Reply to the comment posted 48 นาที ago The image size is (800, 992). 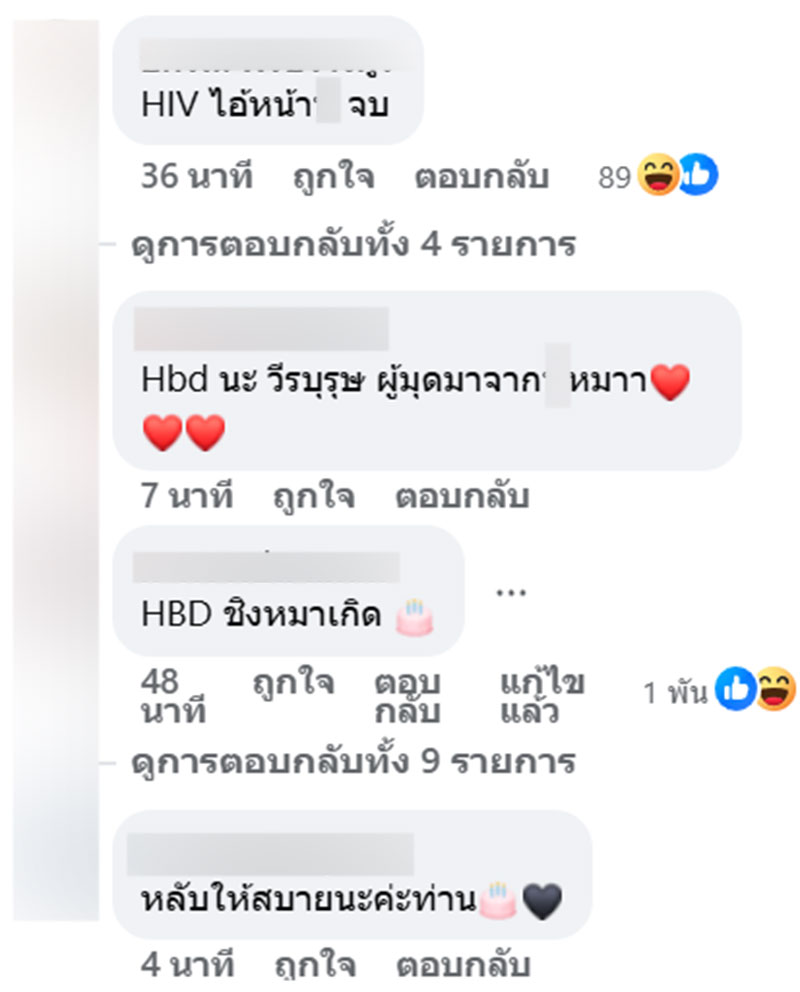(410, 698)
